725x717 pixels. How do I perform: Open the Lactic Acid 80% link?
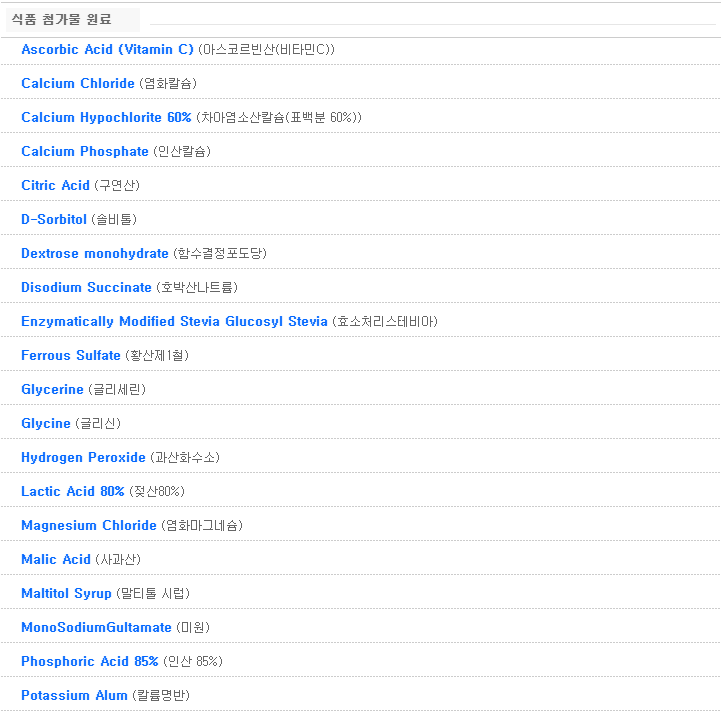[73, 491]
